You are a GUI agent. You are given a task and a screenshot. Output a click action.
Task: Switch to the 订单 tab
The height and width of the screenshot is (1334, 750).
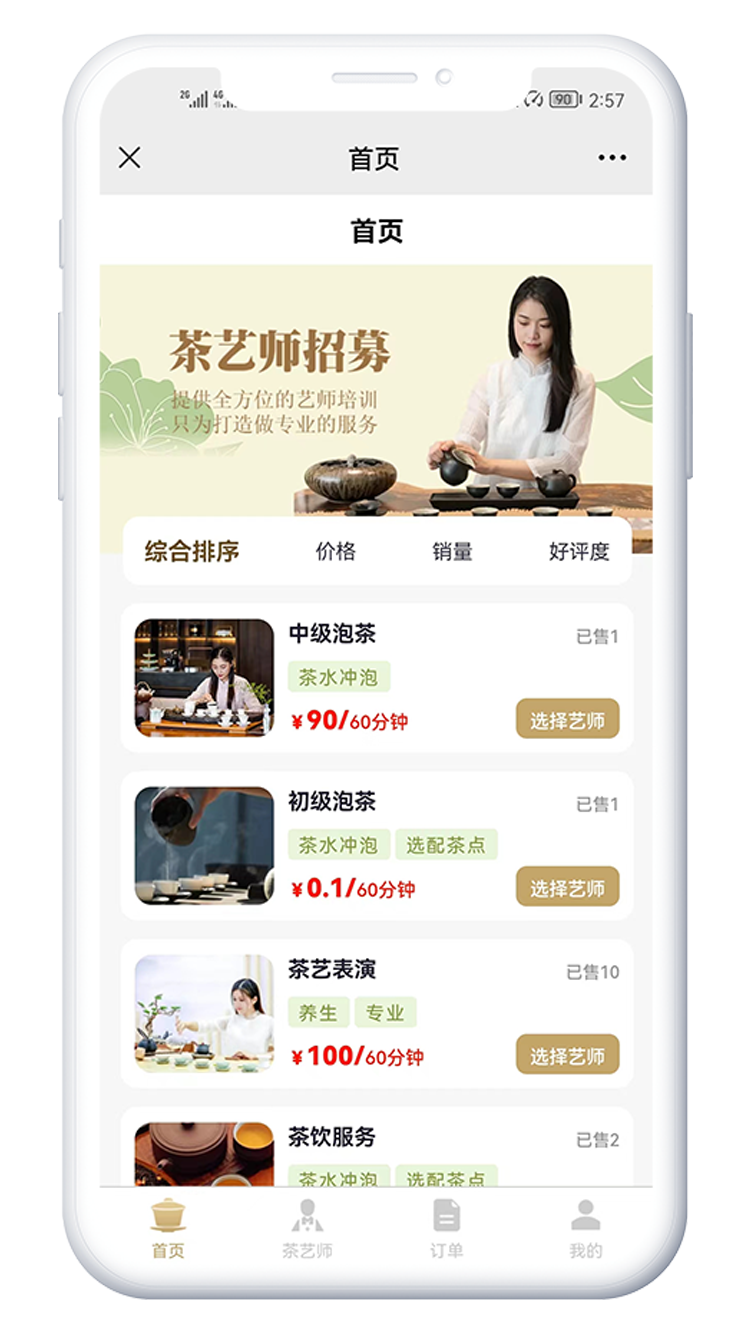tap(446, 1230)
